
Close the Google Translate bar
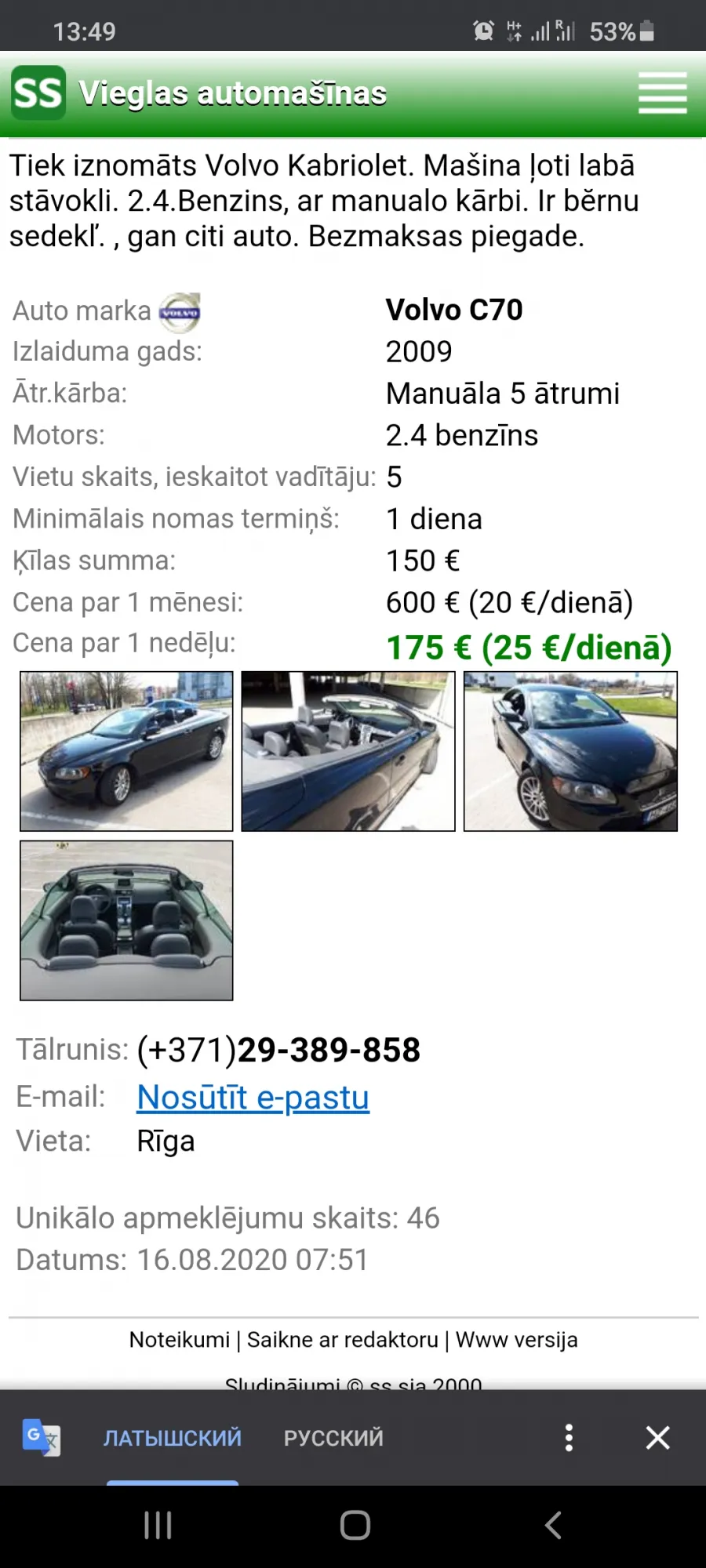tap(657, 1438)
